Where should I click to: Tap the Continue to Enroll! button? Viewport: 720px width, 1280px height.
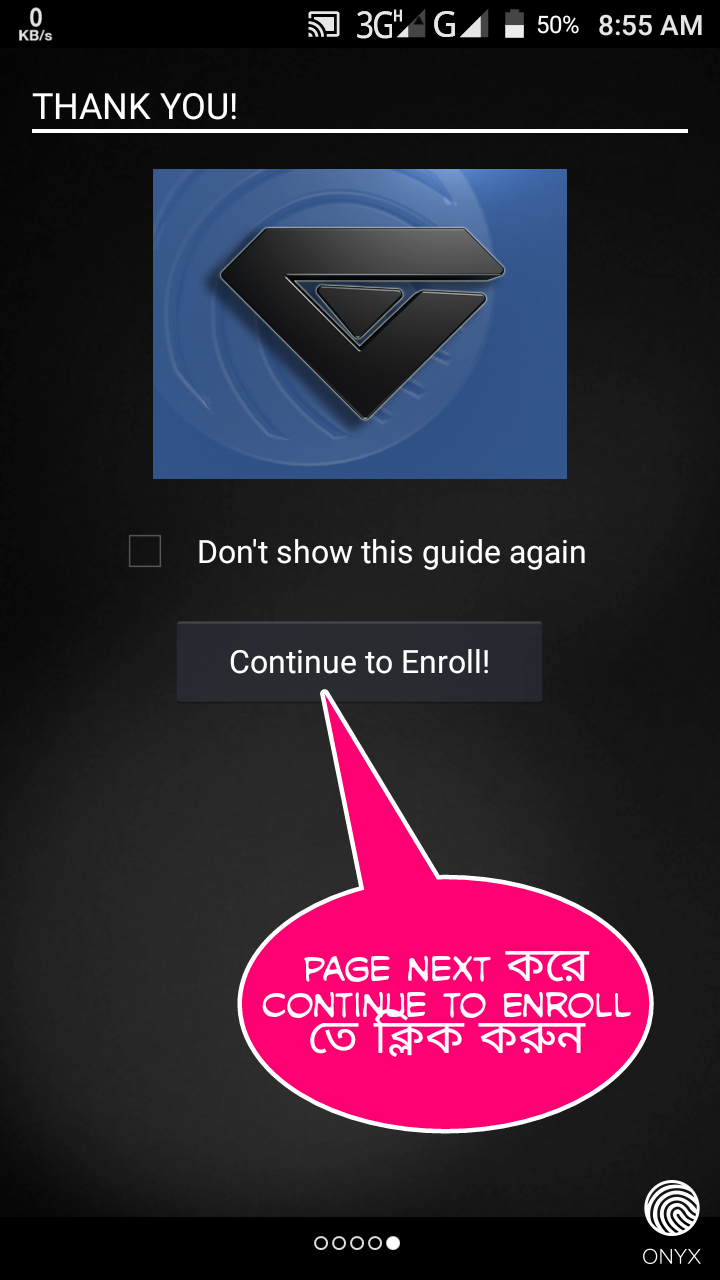tap(359, 661)
